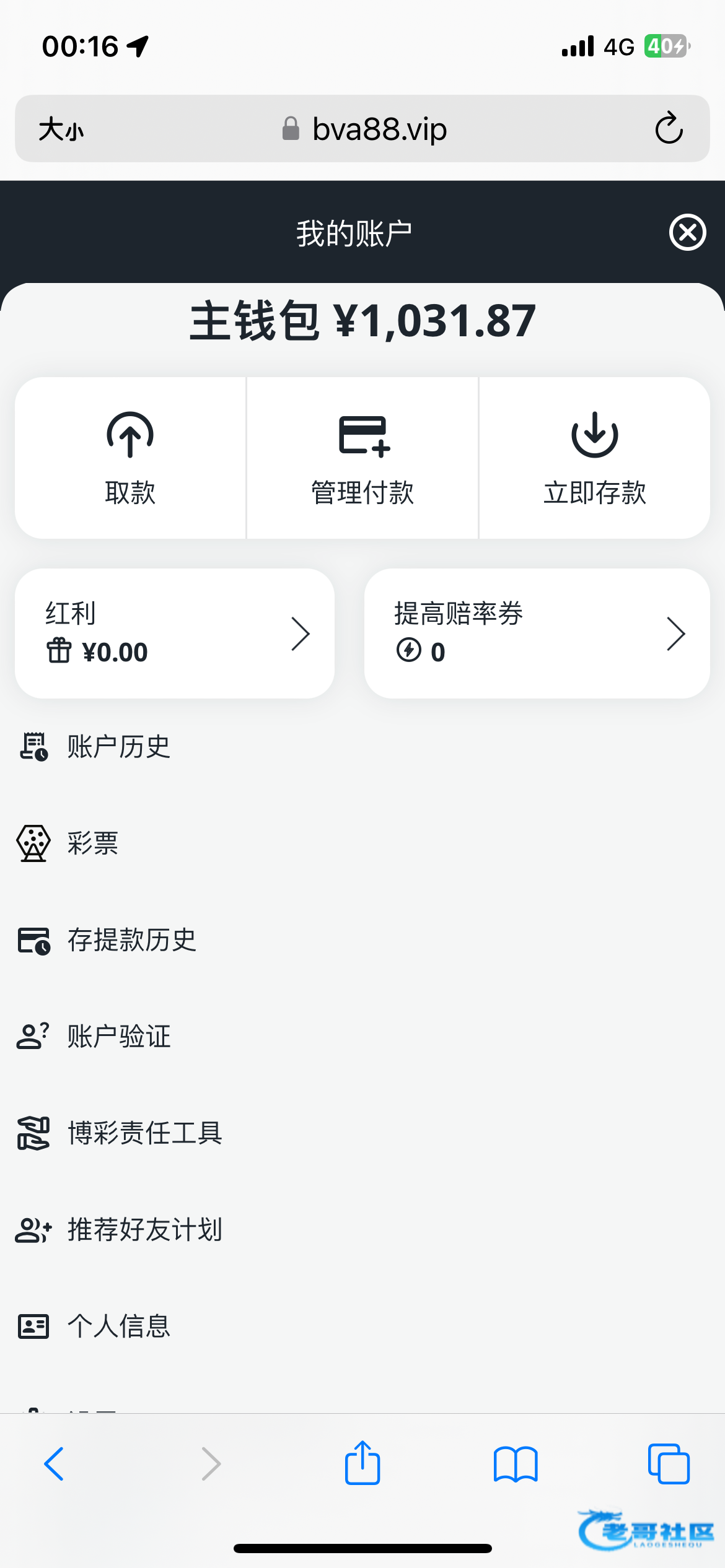Close the 我的账户 panel
725x1568 pixels.
coord(687,233)
